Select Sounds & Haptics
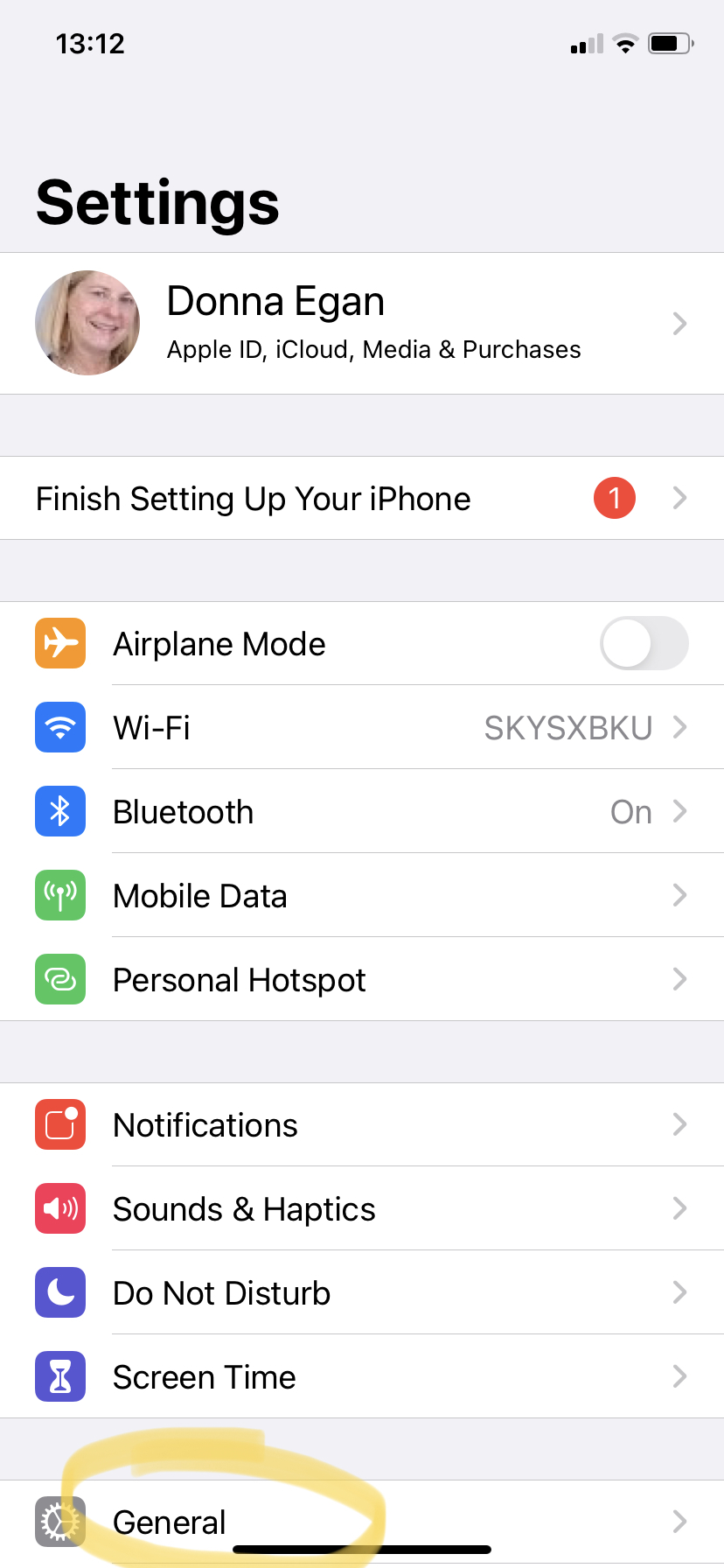Viewport: 724px width, 1568px height. click(x=362, y=1209)
